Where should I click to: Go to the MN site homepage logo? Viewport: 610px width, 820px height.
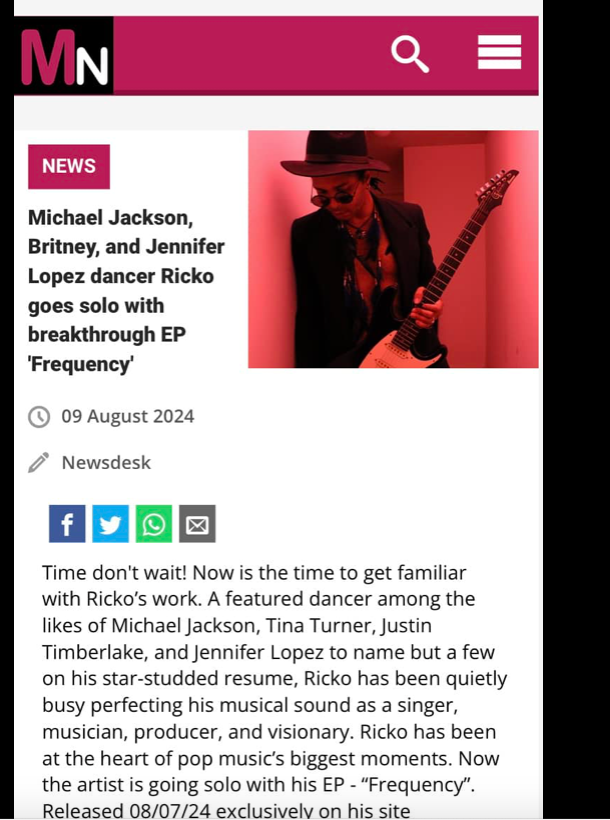[x=64, y=56]
